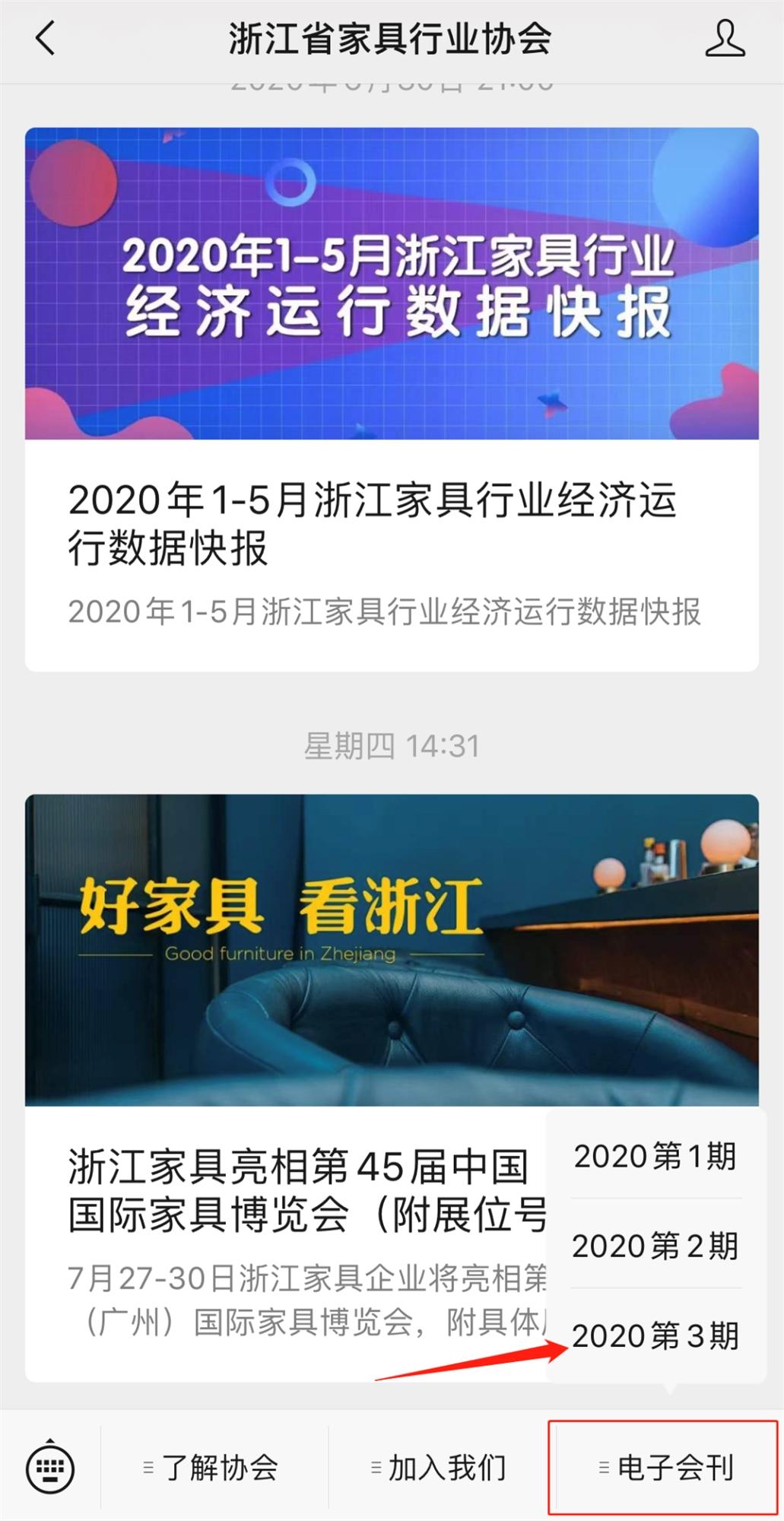Select 2020 第2期 from the popup
The height and width of the screenshot is (1521, 784).
655,1246
